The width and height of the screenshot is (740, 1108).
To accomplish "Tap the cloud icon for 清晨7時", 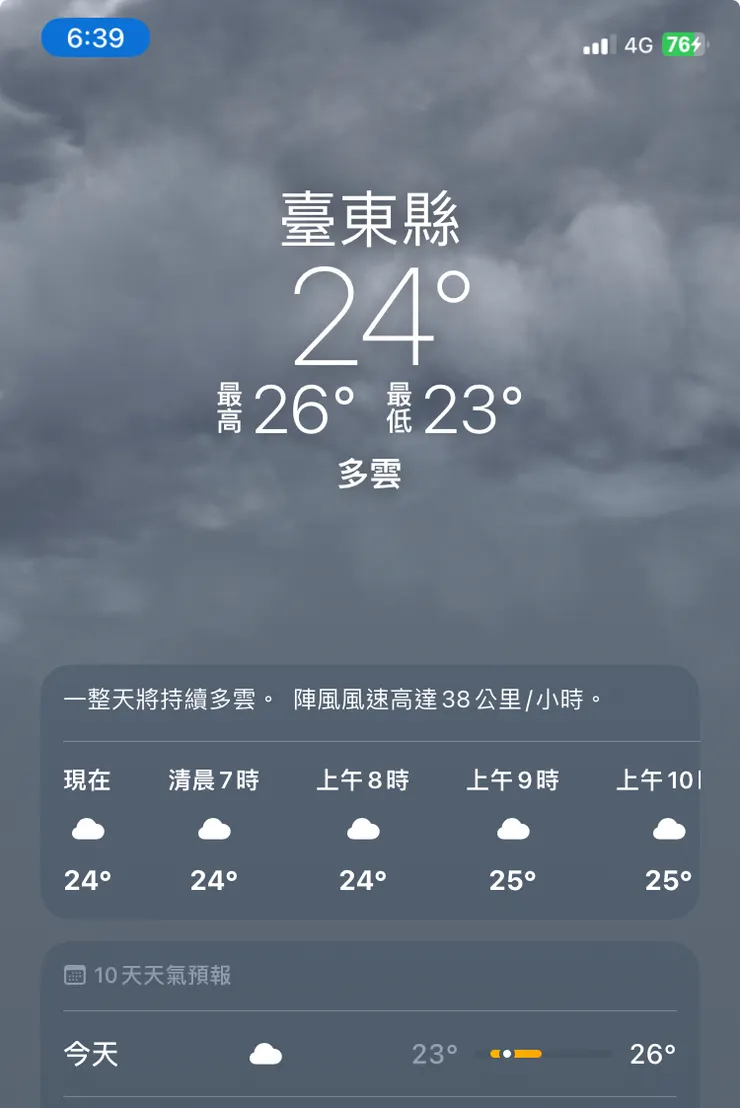I will (214, 828).
